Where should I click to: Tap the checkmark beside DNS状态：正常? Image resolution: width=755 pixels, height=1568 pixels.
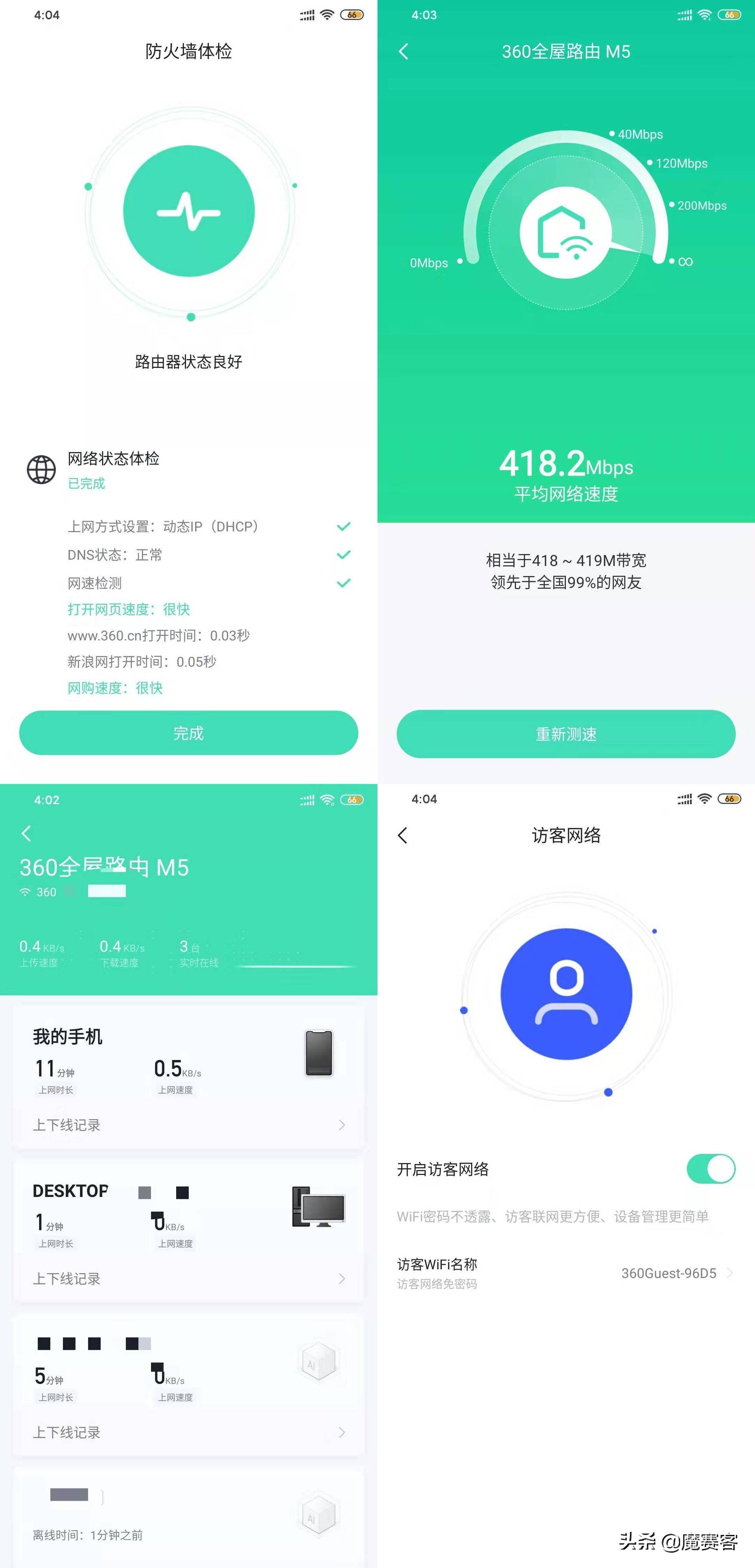(343, 555)
